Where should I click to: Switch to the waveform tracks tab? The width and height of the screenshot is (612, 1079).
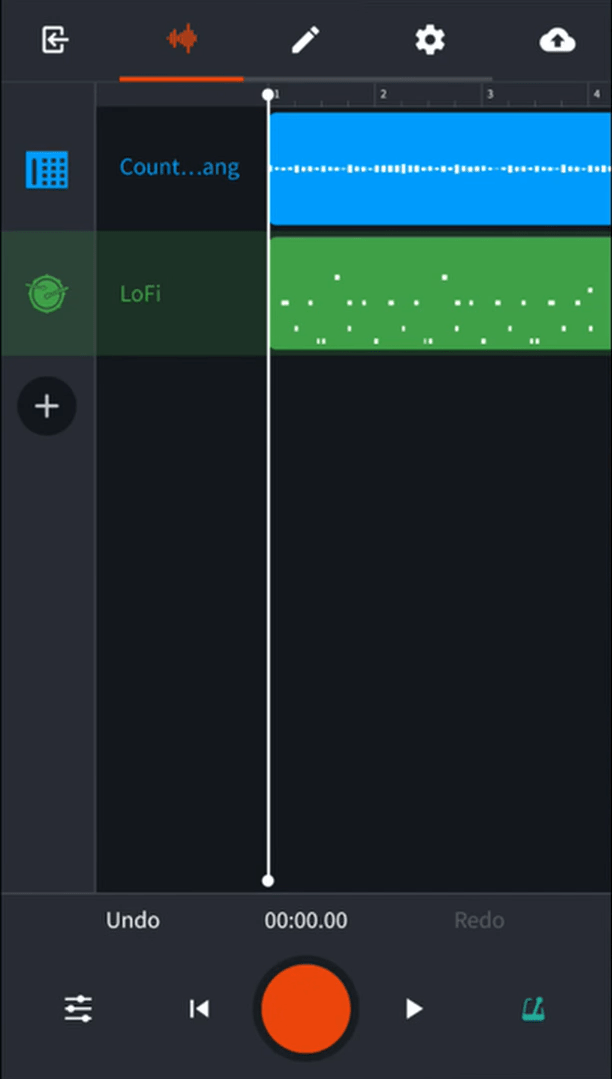coord(182,40)
